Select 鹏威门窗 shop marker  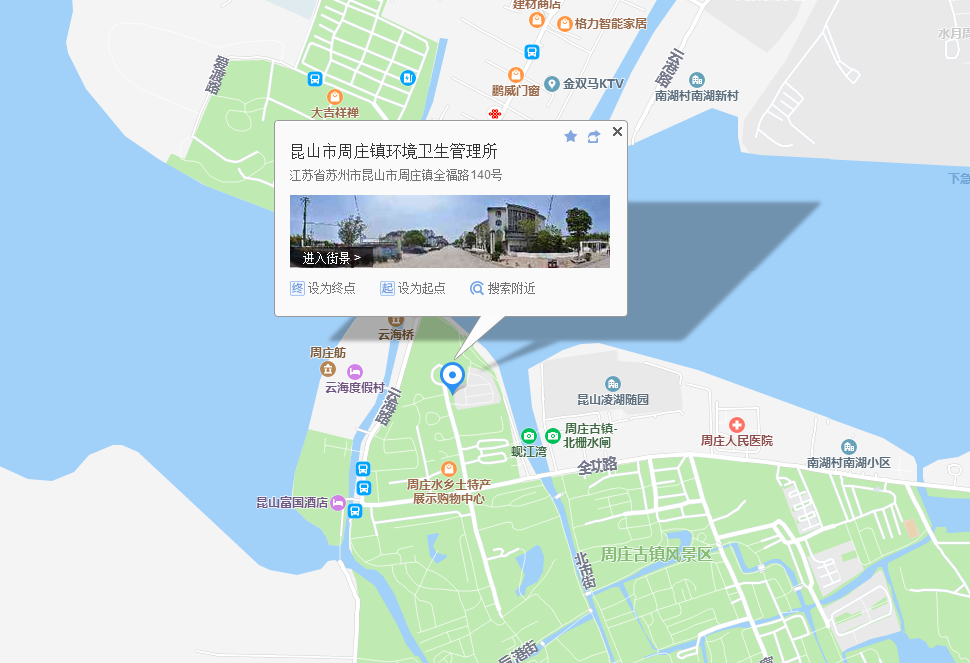point(515,75)
